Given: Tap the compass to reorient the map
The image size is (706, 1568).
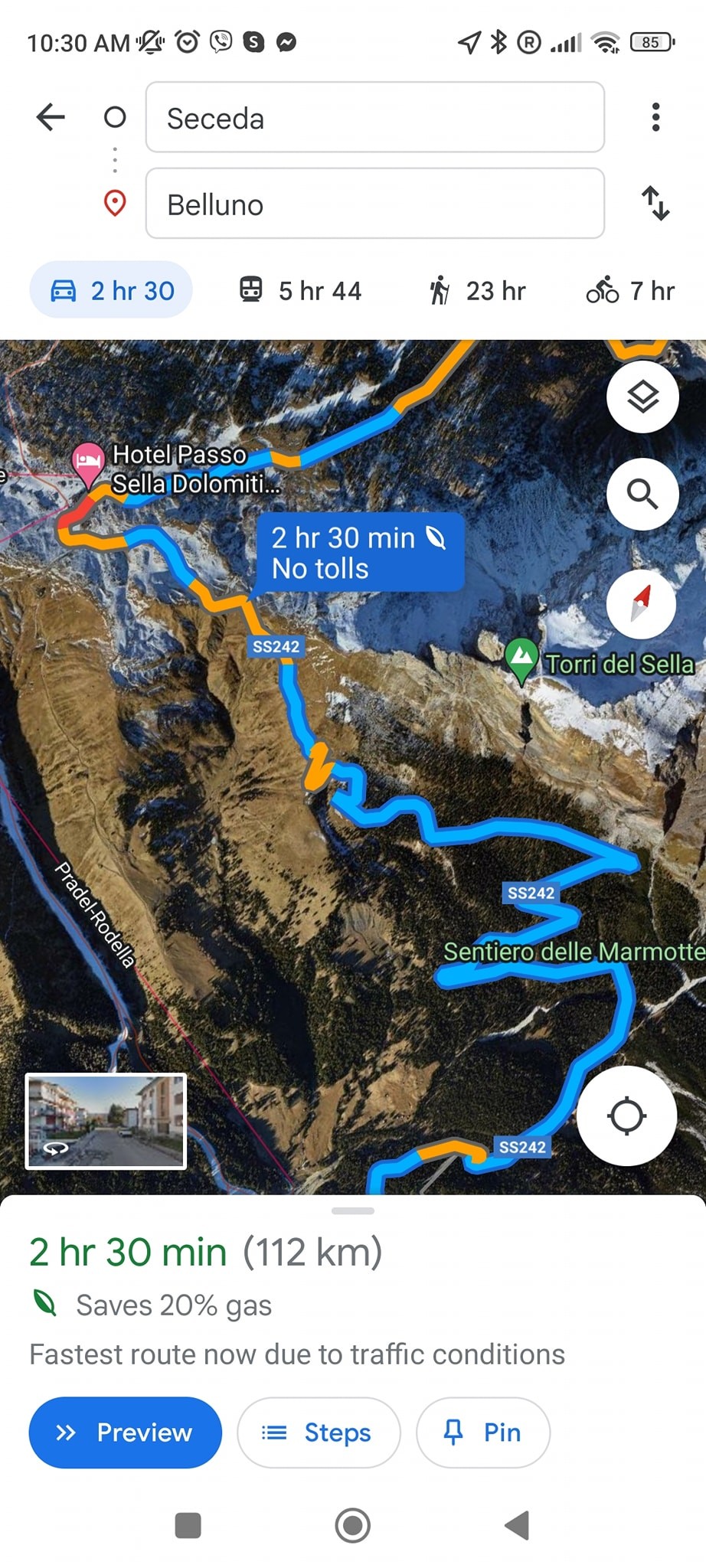Looking at the screenshot, I should coord(642,604).
